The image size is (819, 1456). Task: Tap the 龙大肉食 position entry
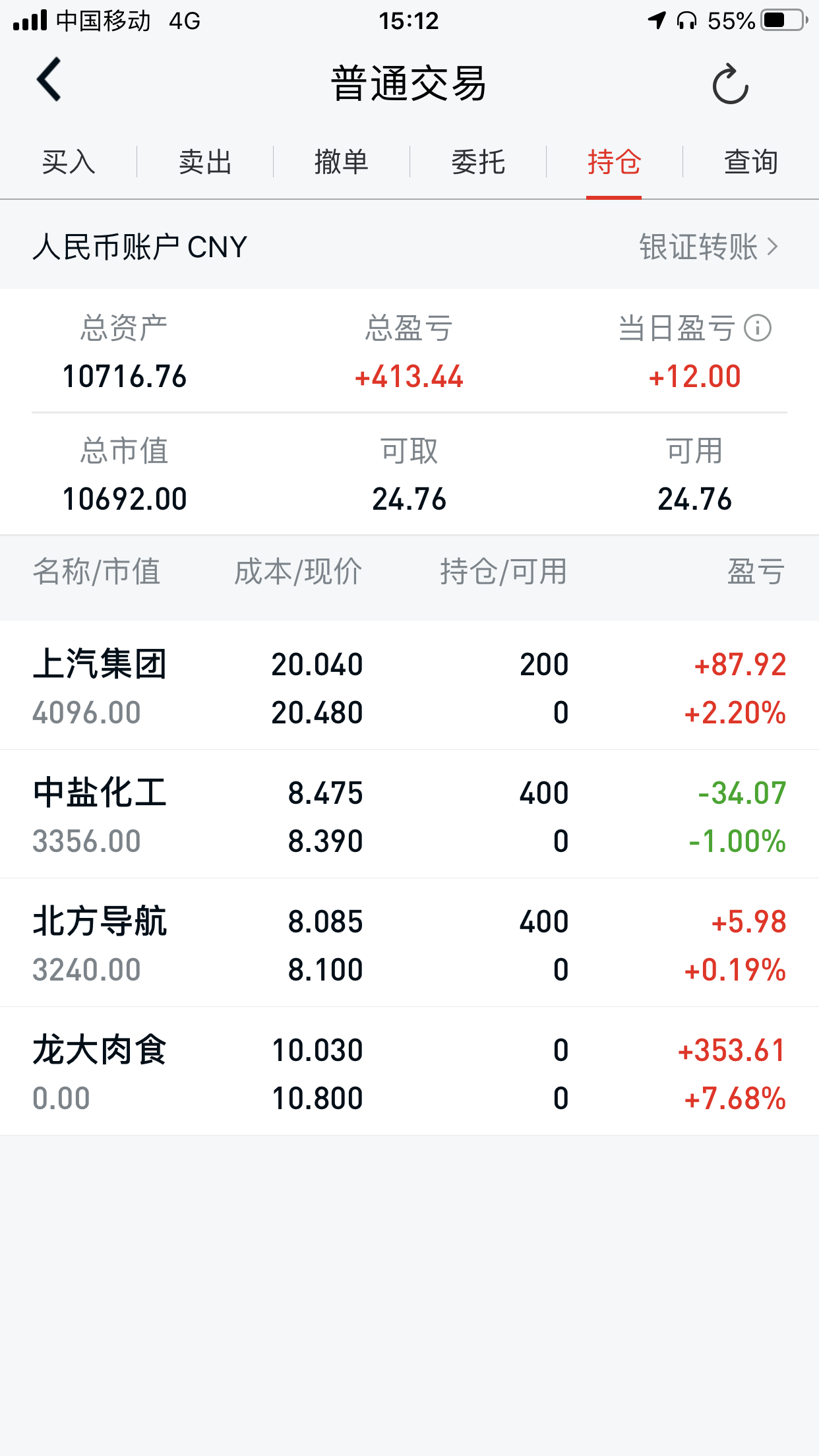(x=409, y=1072)
